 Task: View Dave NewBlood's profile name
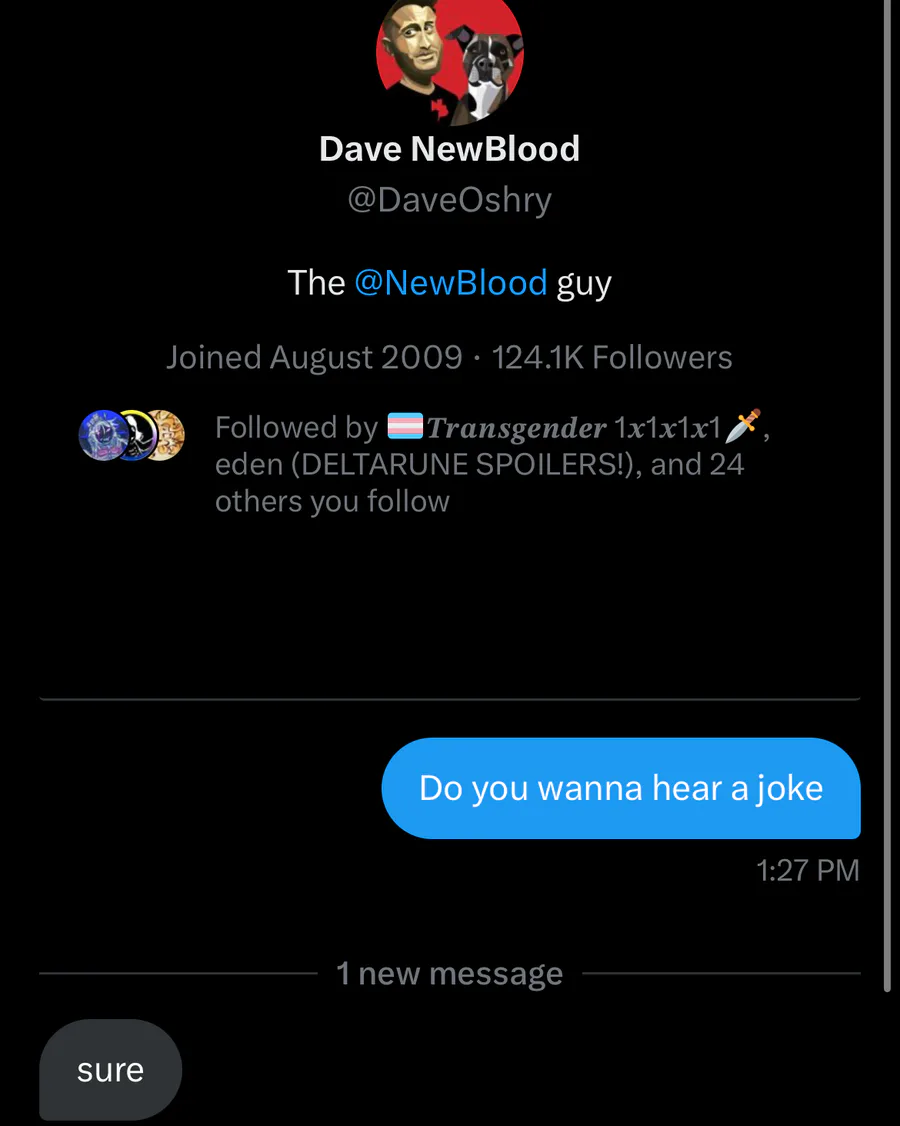(x=449, y=149)
